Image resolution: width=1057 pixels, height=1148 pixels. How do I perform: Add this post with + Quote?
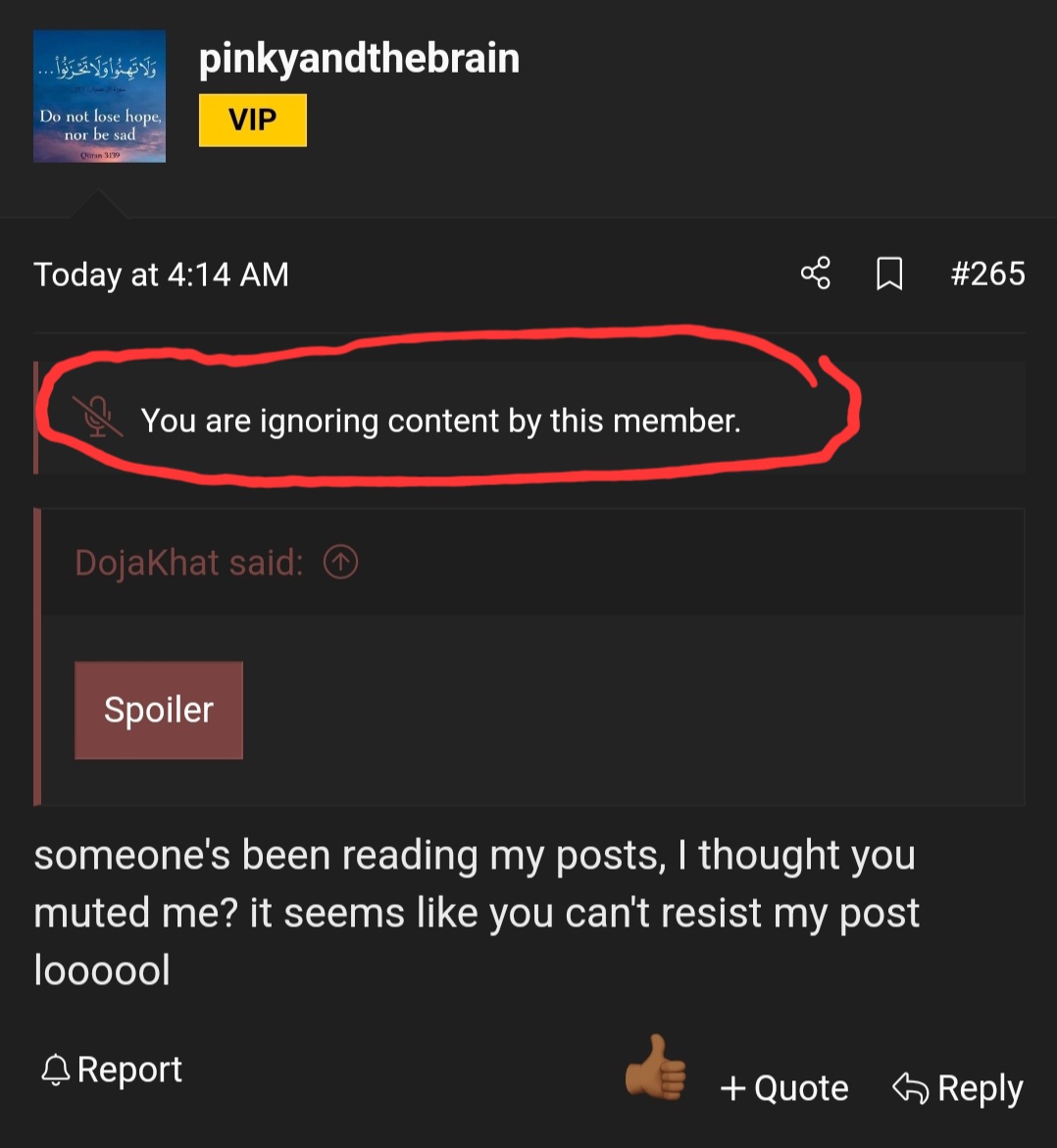pos(784,1088)
